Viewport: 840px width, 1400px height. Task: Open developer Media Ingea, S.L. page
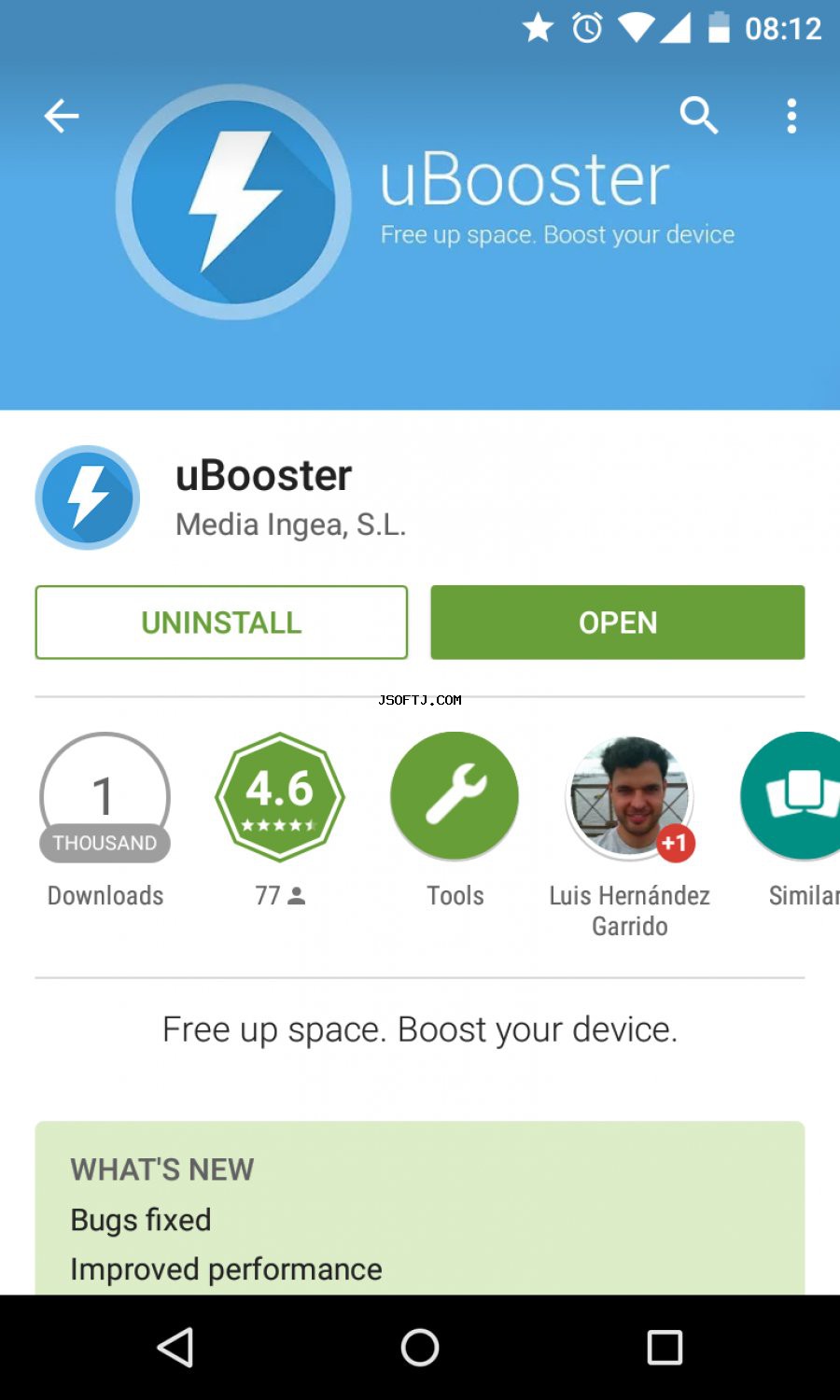(290, 525)
